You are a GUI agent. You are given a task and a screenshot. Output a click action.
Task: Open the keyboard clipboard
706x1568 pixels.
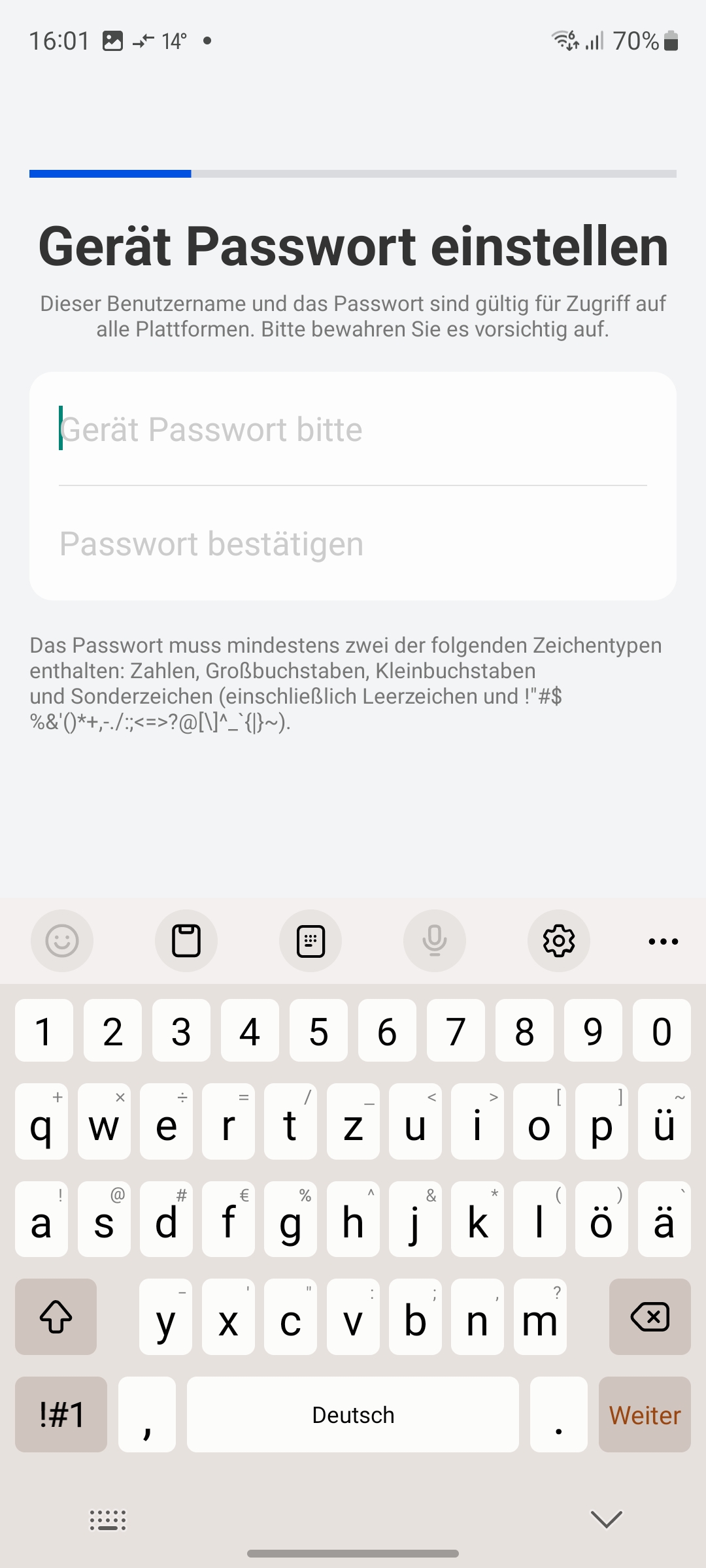[x=186, y=941]
